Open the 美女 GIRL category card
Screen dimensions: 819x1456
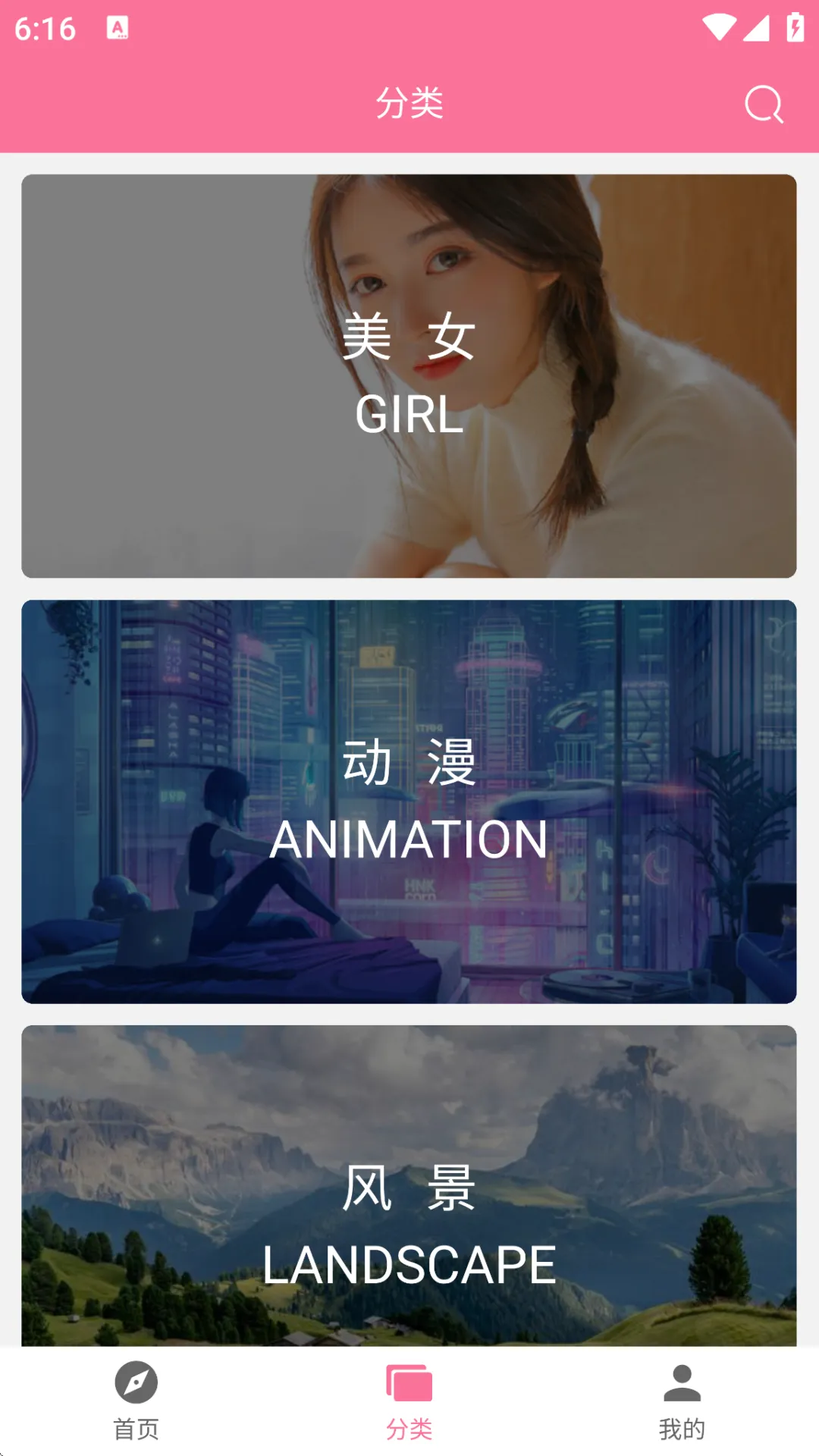point(409,376)
